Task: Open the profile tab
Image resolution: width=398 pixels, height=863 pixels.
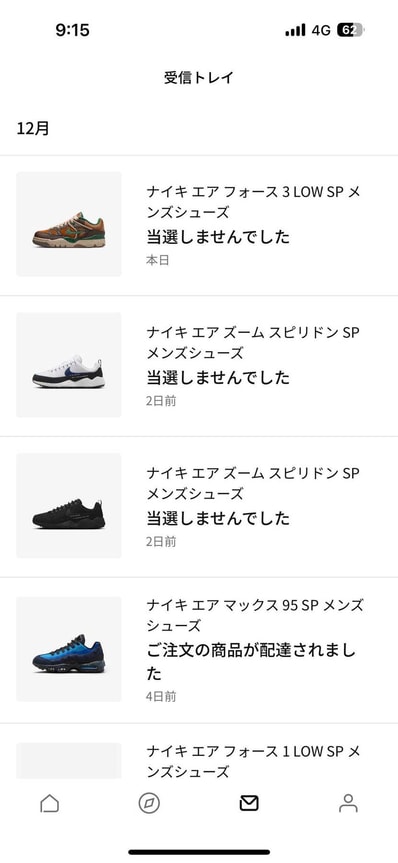Action: click(348, 804)
